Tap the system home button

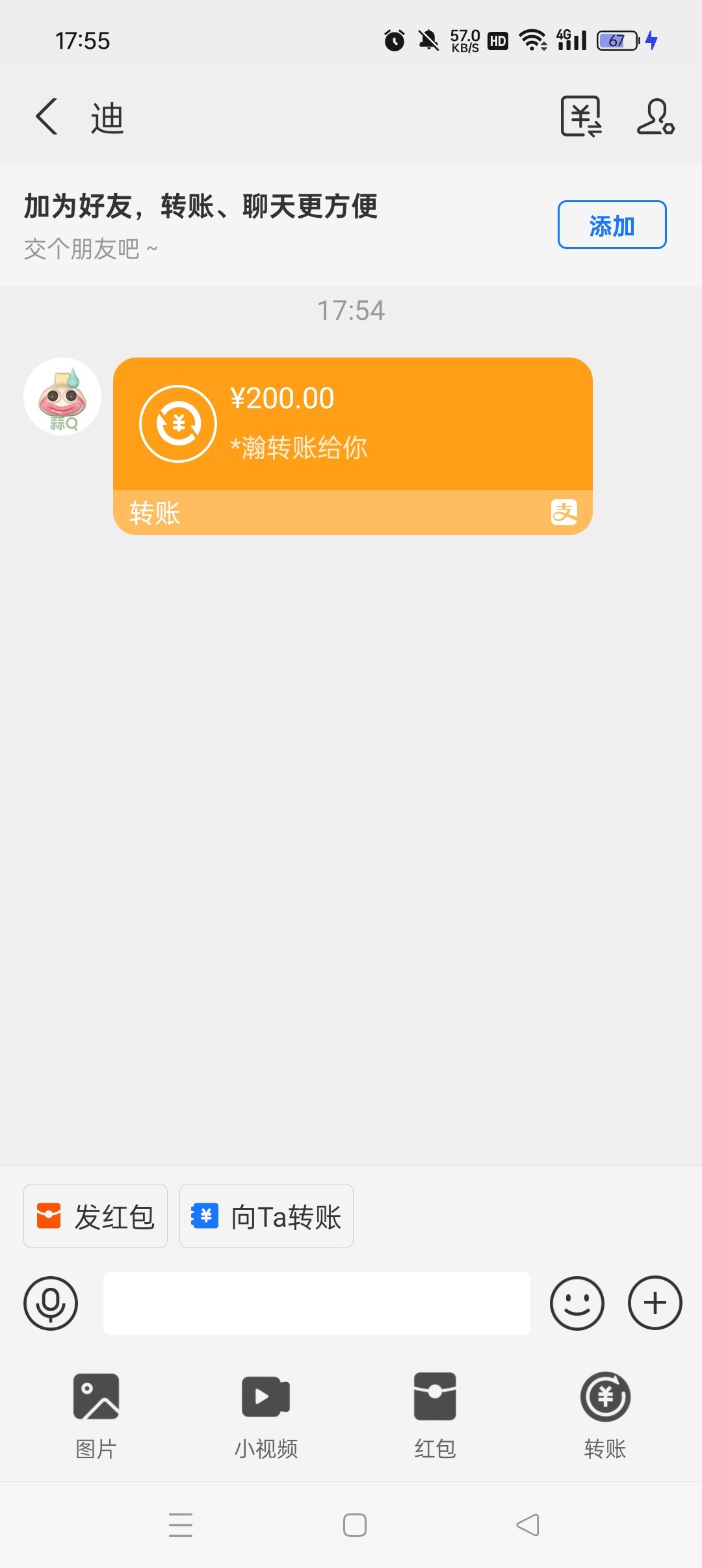point(355,1525)
